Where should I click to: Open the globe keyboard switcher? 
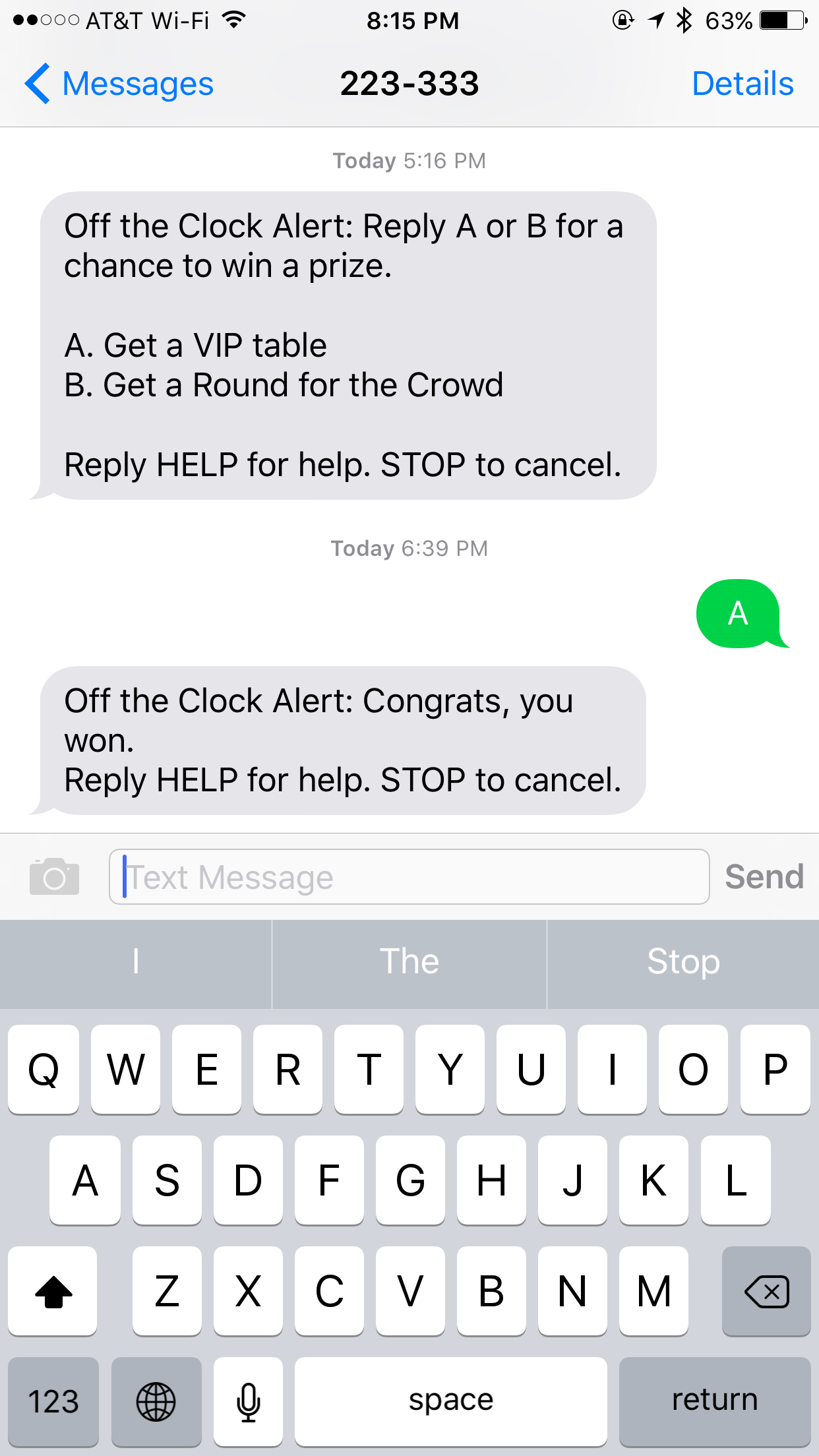[156, 1401]
